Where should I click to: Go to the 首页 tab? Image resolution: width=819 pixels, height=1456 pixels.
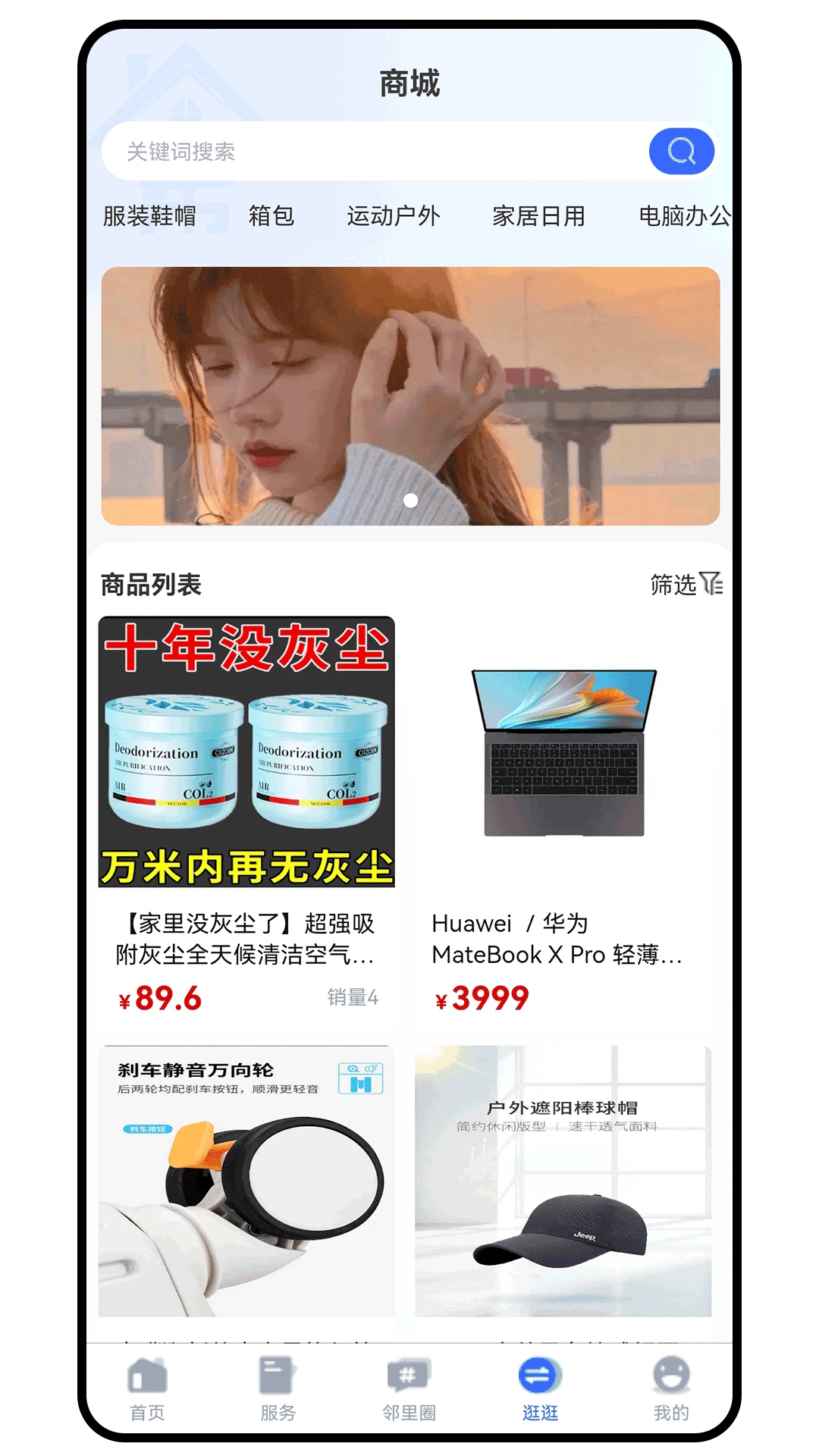click(148, 1389)
